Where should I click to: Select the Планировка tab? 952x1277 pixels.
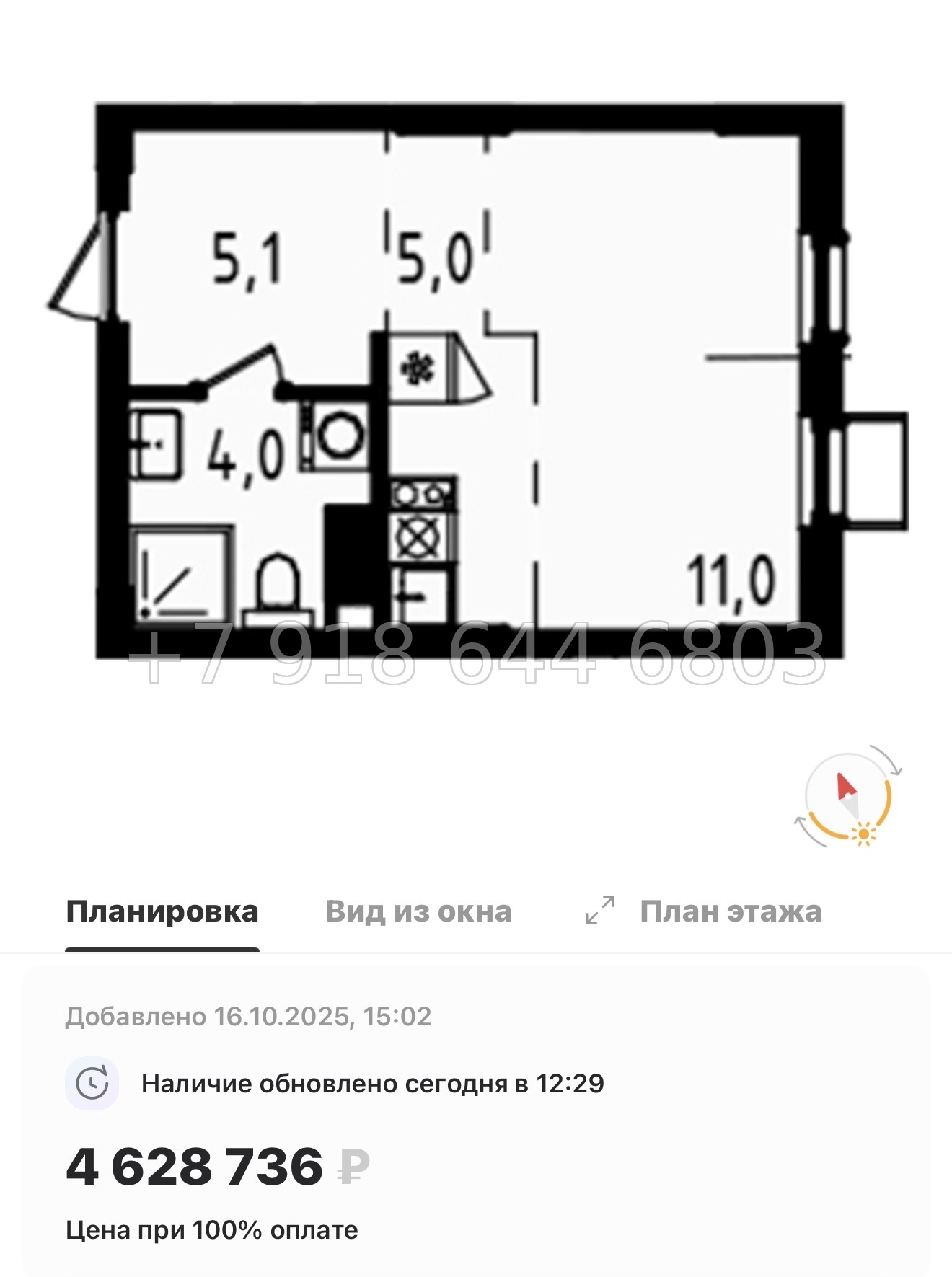point(162,912)
